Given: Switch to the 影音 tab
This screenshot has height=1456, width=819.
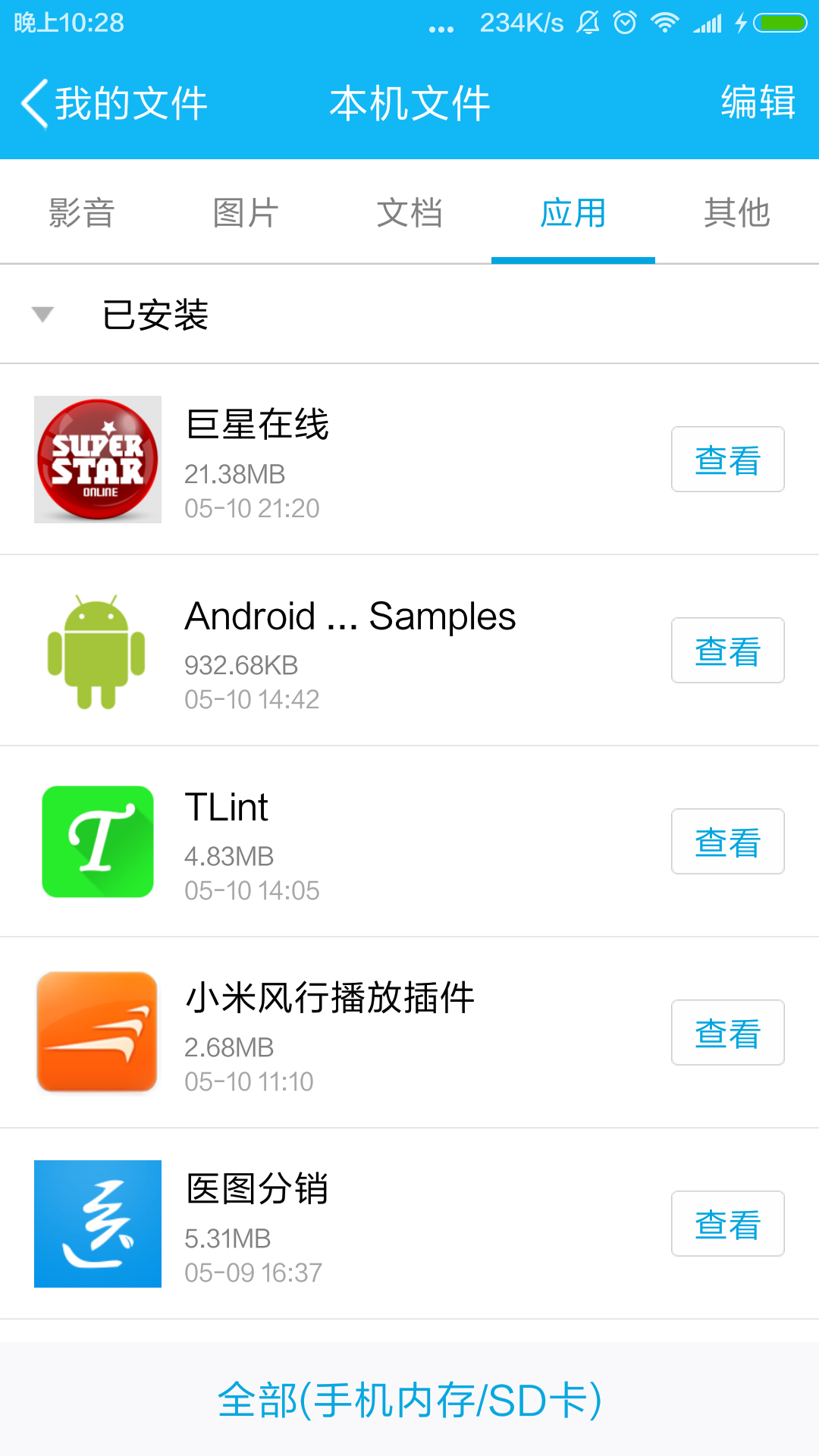Looking at the screenshot, I should click(x=82, y=213).
